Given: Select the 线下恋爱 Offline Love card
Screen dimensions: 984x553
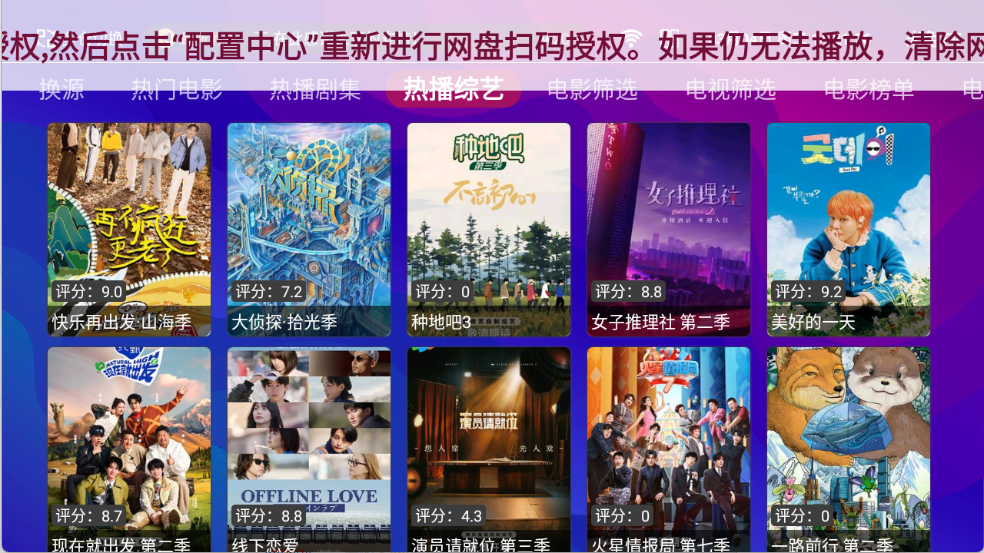Looking at the screenshot, I should pos(309,448).
